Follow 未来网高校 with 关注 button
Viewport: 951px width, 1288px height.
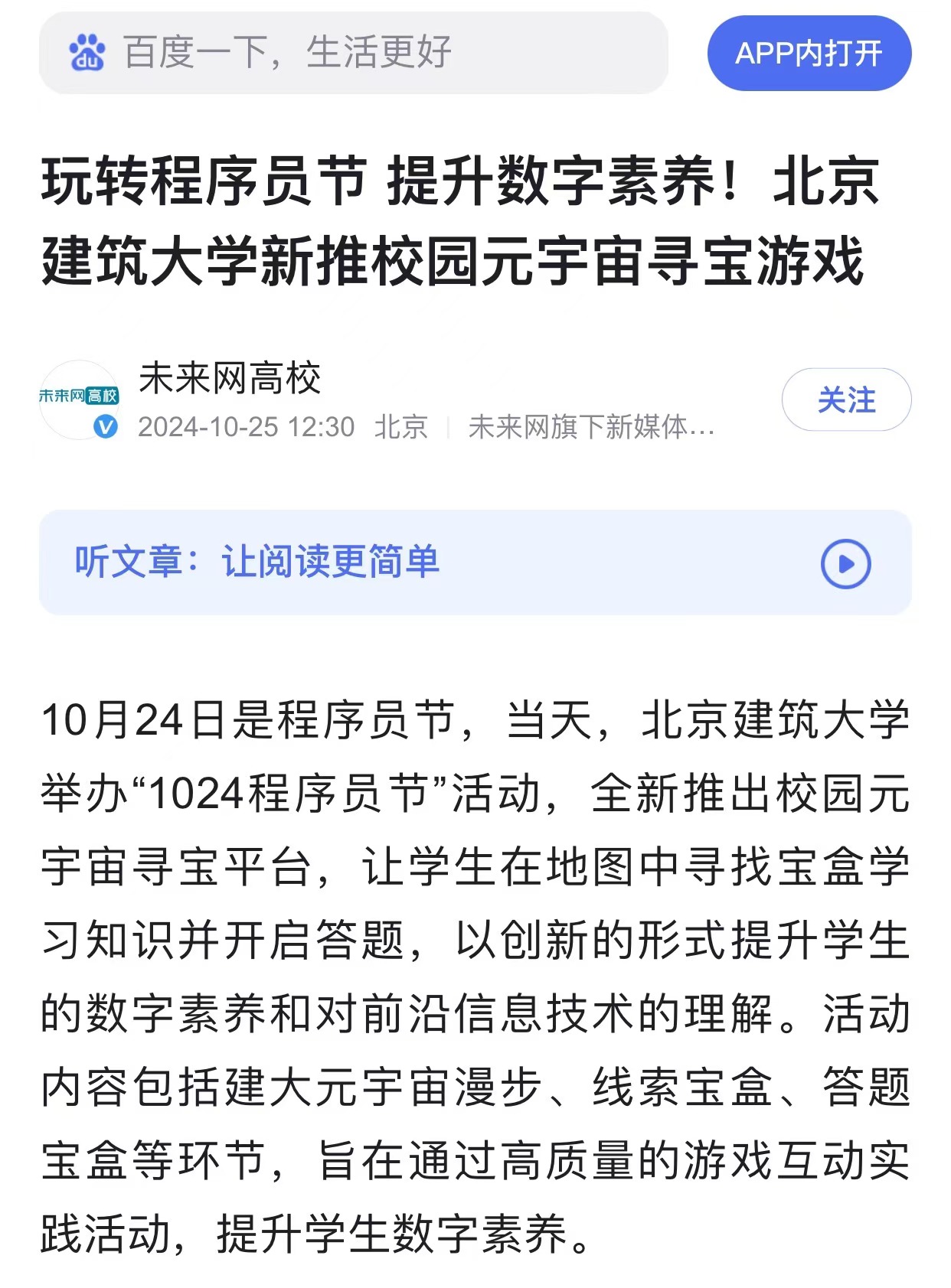click(845, 399)
